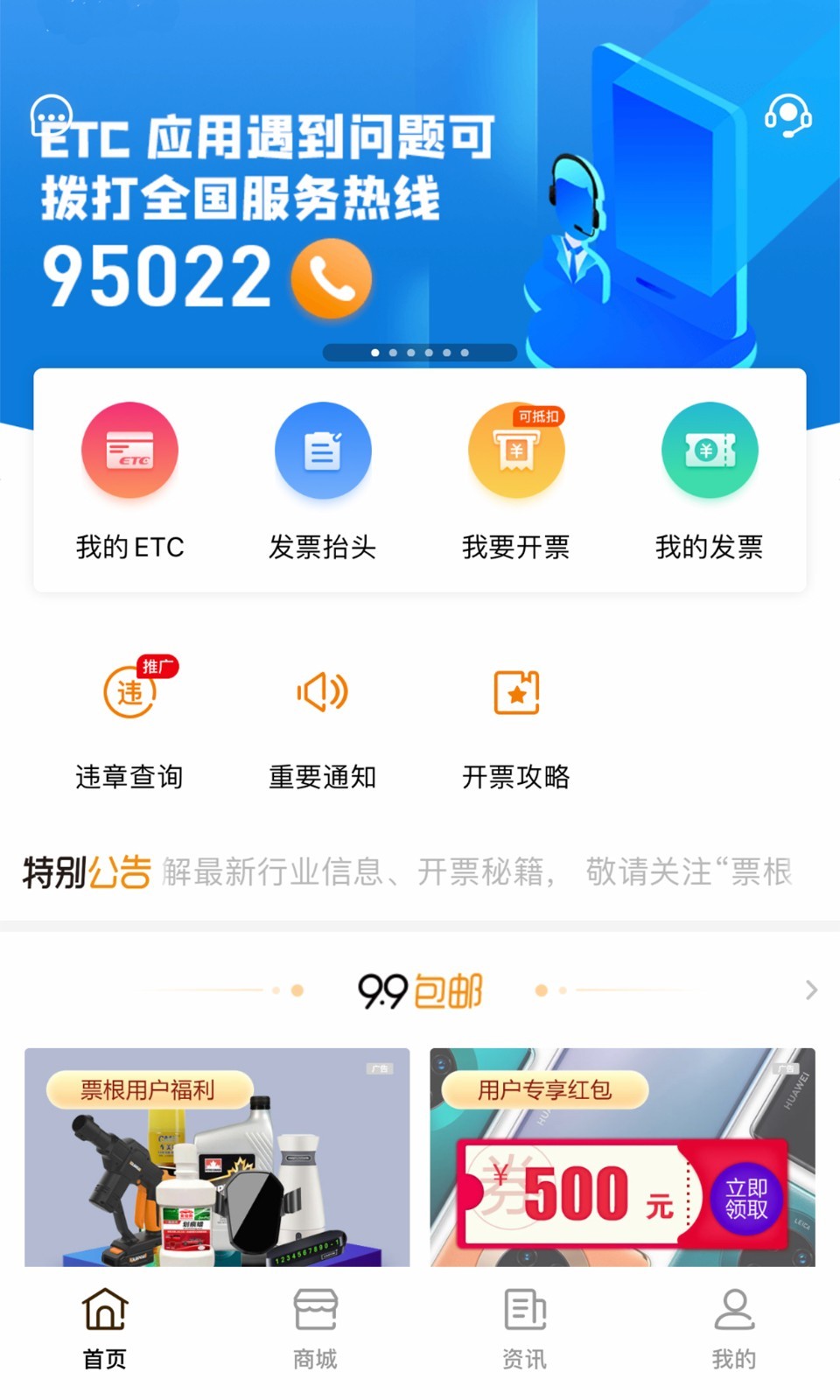Open the 用户专享红包 promotion

pos(623,1158)
